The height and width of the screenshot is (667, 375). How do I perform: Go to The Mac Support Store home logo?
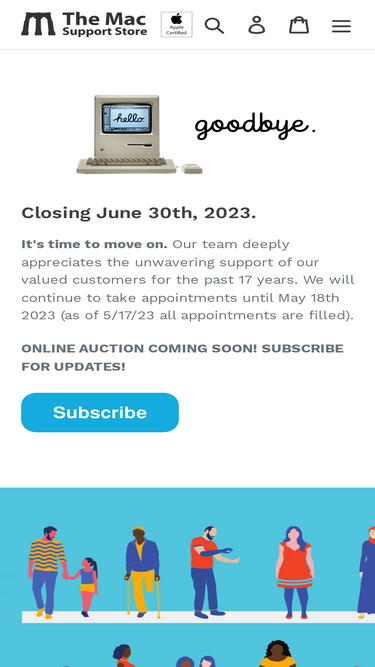click(84, 24)
